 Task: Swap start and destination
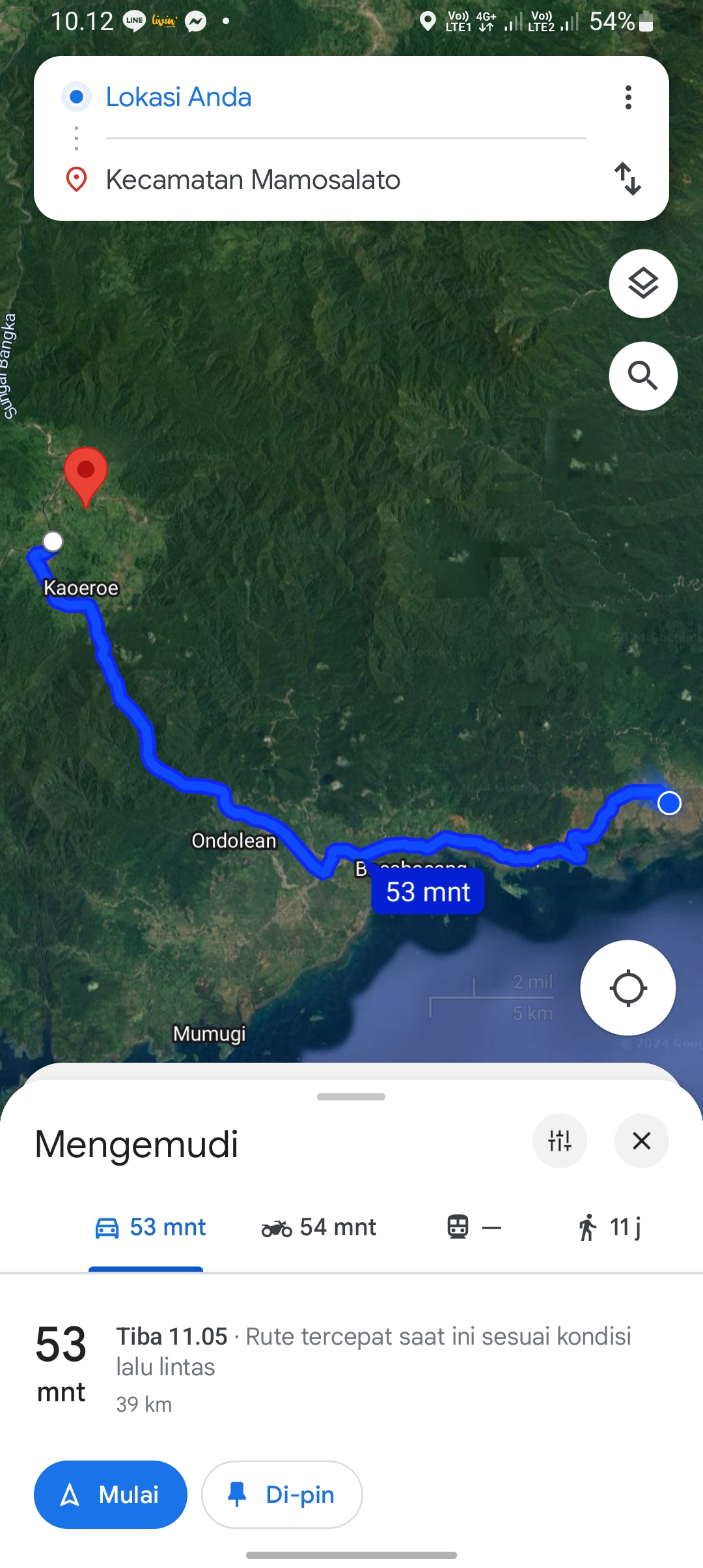pos(628,179)
